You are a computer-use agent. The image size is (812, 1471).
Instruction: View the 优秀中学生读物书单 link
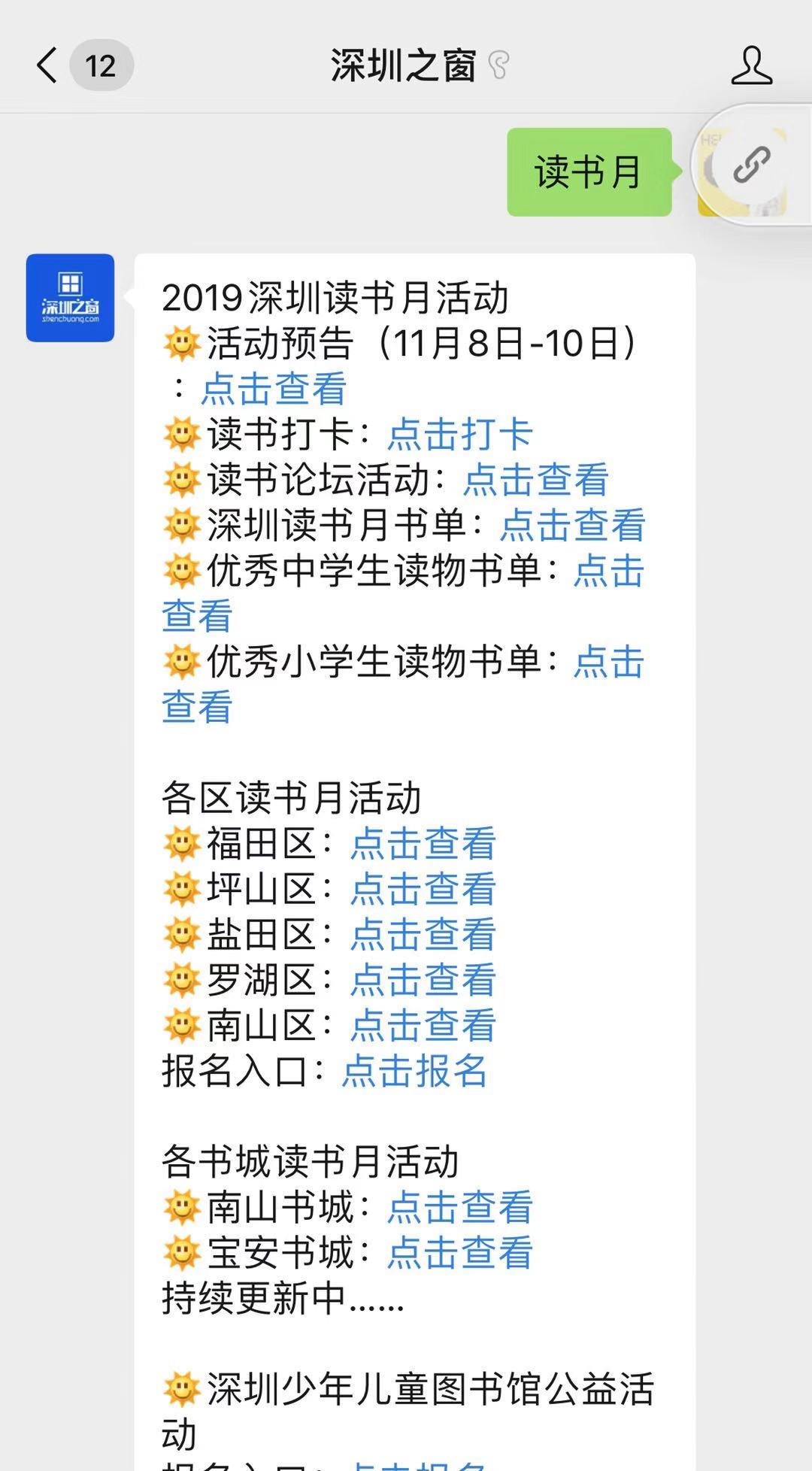point(608,571)
